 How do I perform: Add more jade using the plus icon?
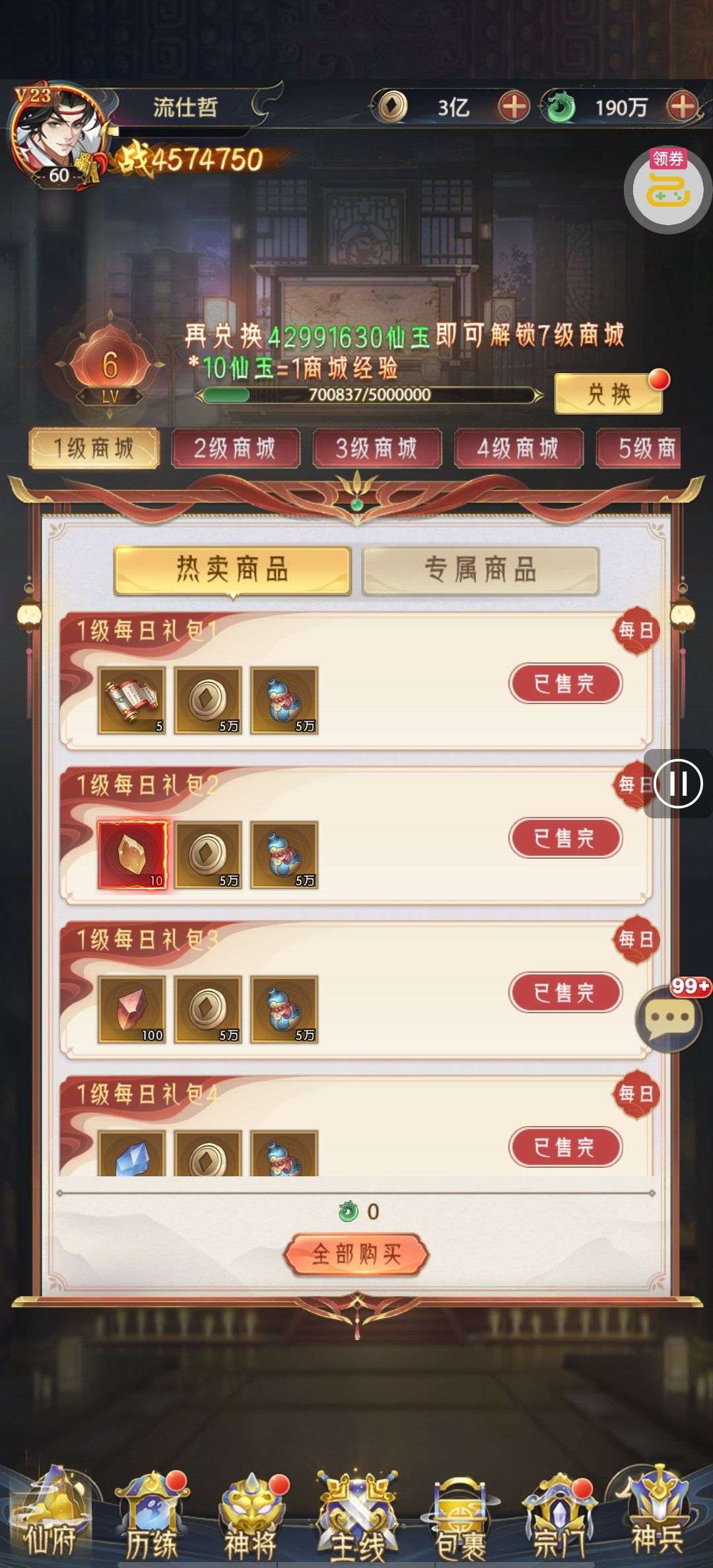[x=682, y=106]
